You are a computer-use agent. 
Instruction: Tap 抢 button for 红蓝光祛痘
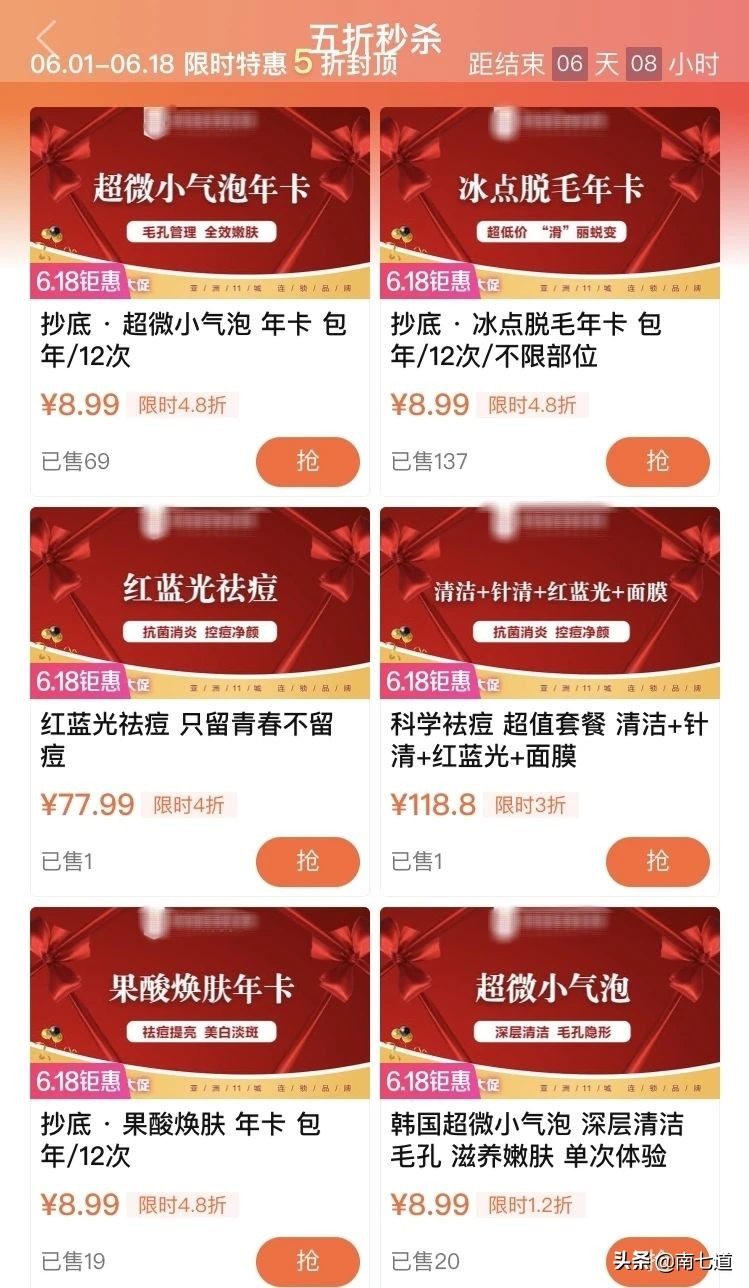[307, 861]
